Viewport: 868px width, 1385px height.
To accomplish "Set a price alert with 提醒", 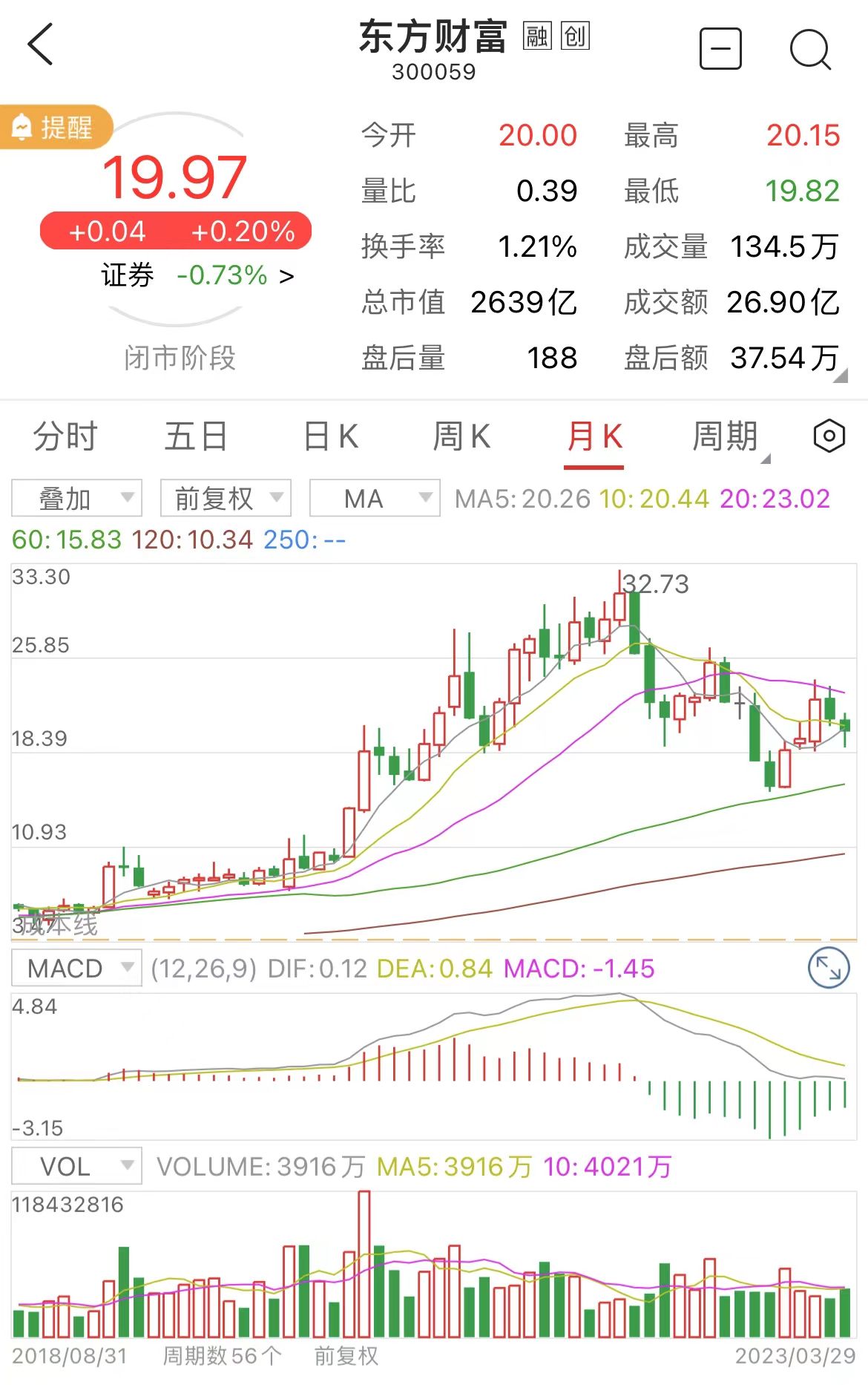I will [55, 128].
